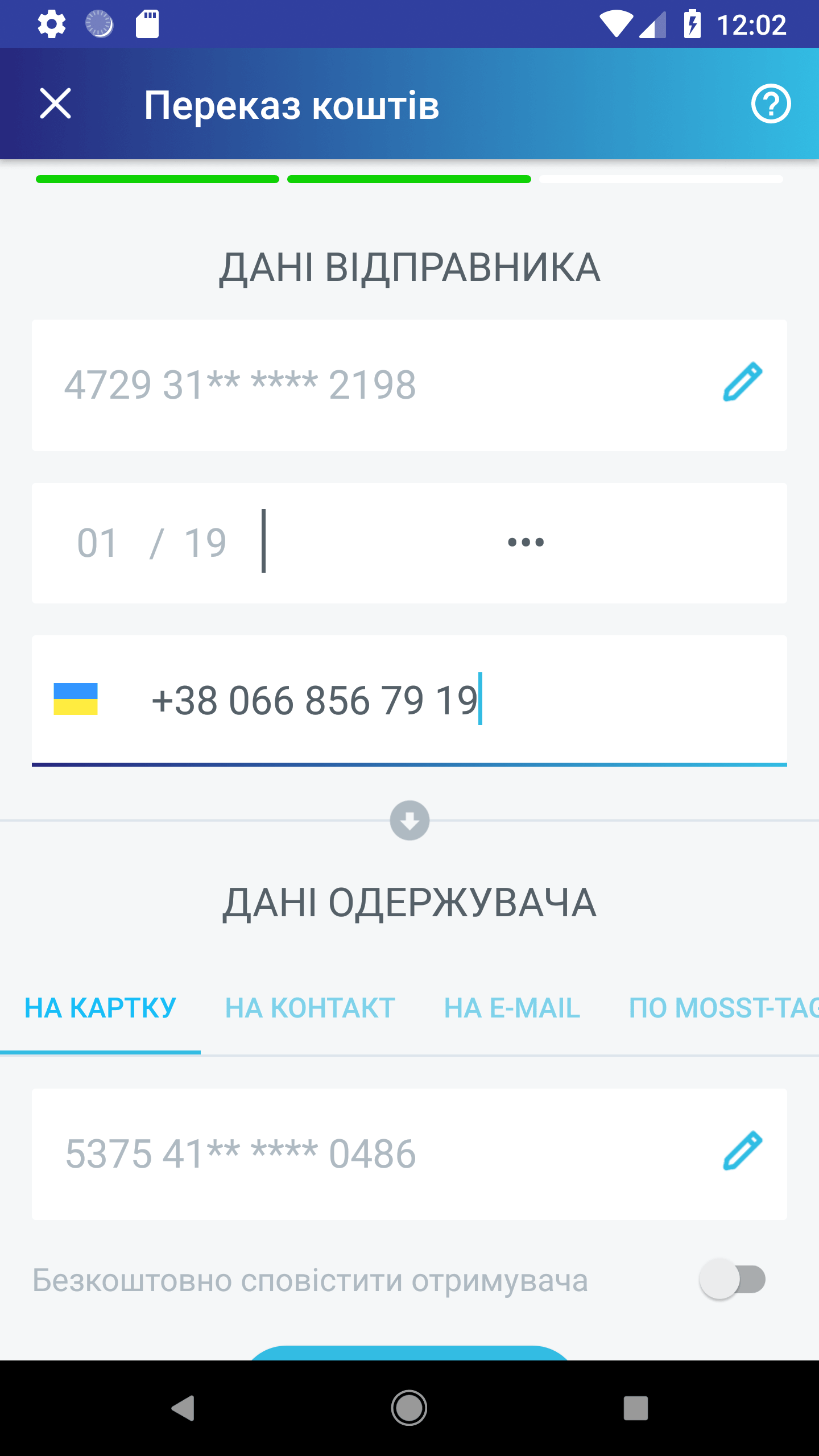Screen dimensions: 819x1456
Task: Switch to the НА КОНТАКТ tab
Action: tap(310, 1008)
